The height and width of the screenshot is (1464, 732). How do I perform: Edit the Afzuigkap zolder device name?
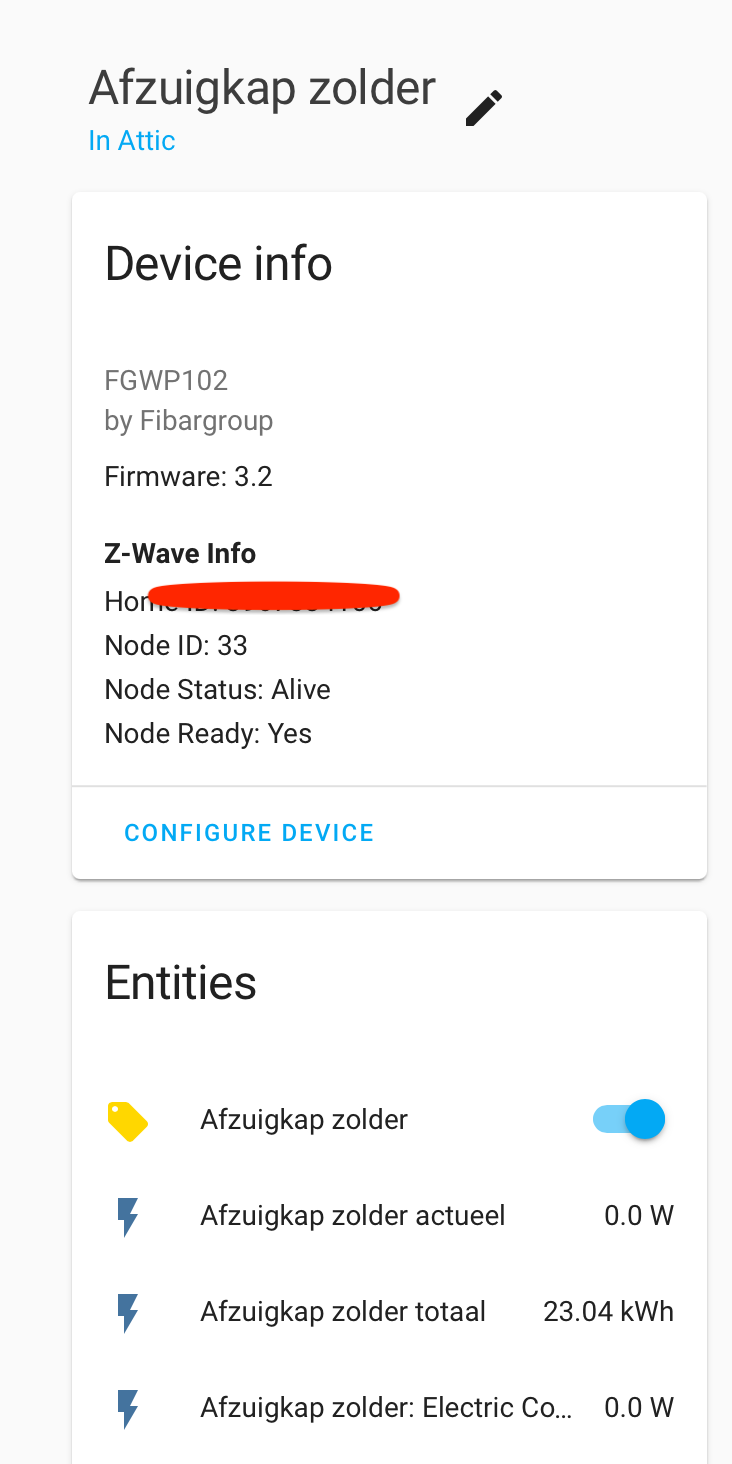pos(484,108)
